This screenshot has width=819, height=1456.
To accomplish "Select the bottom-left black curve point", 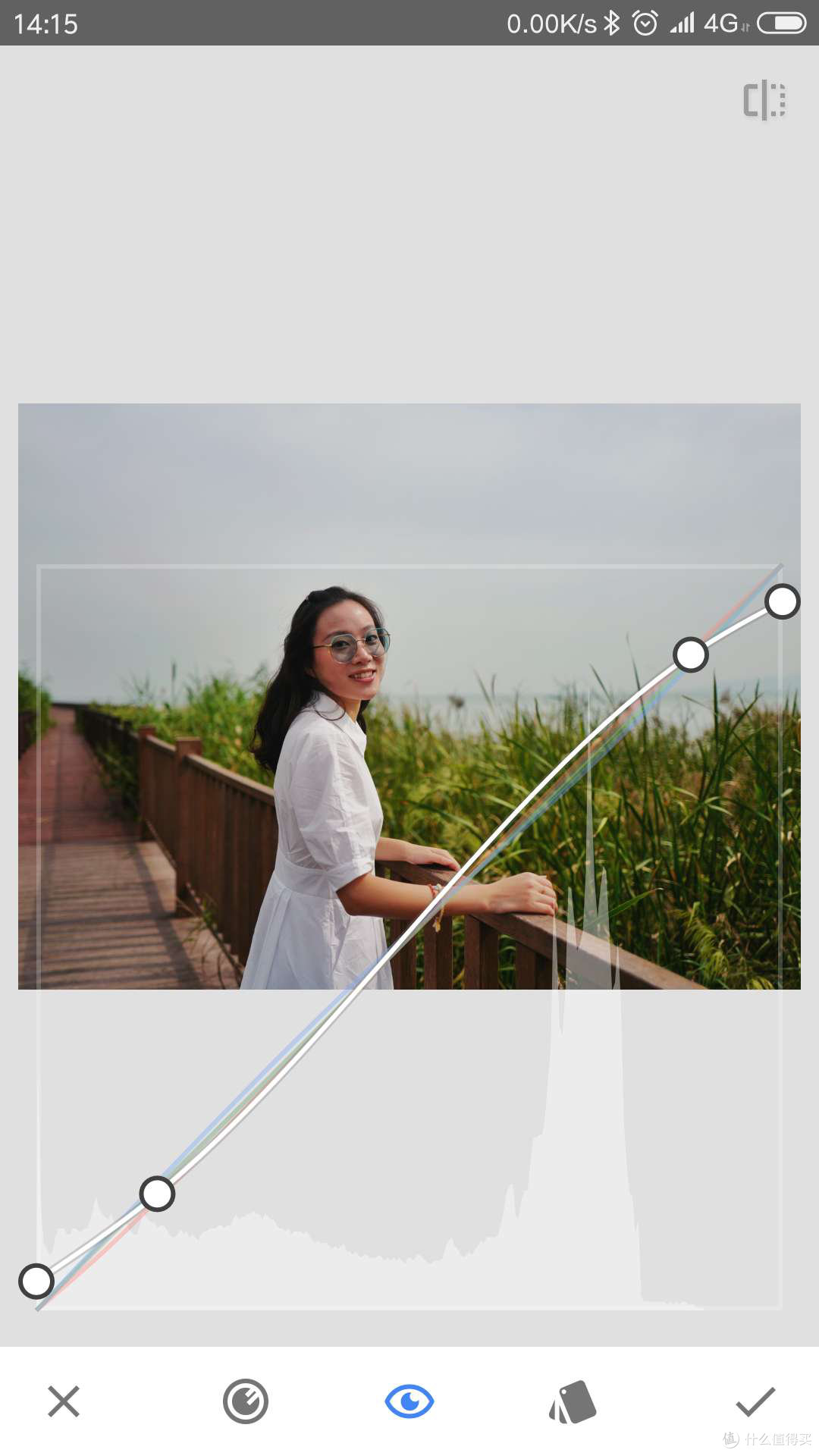I will click(36, 1282).
